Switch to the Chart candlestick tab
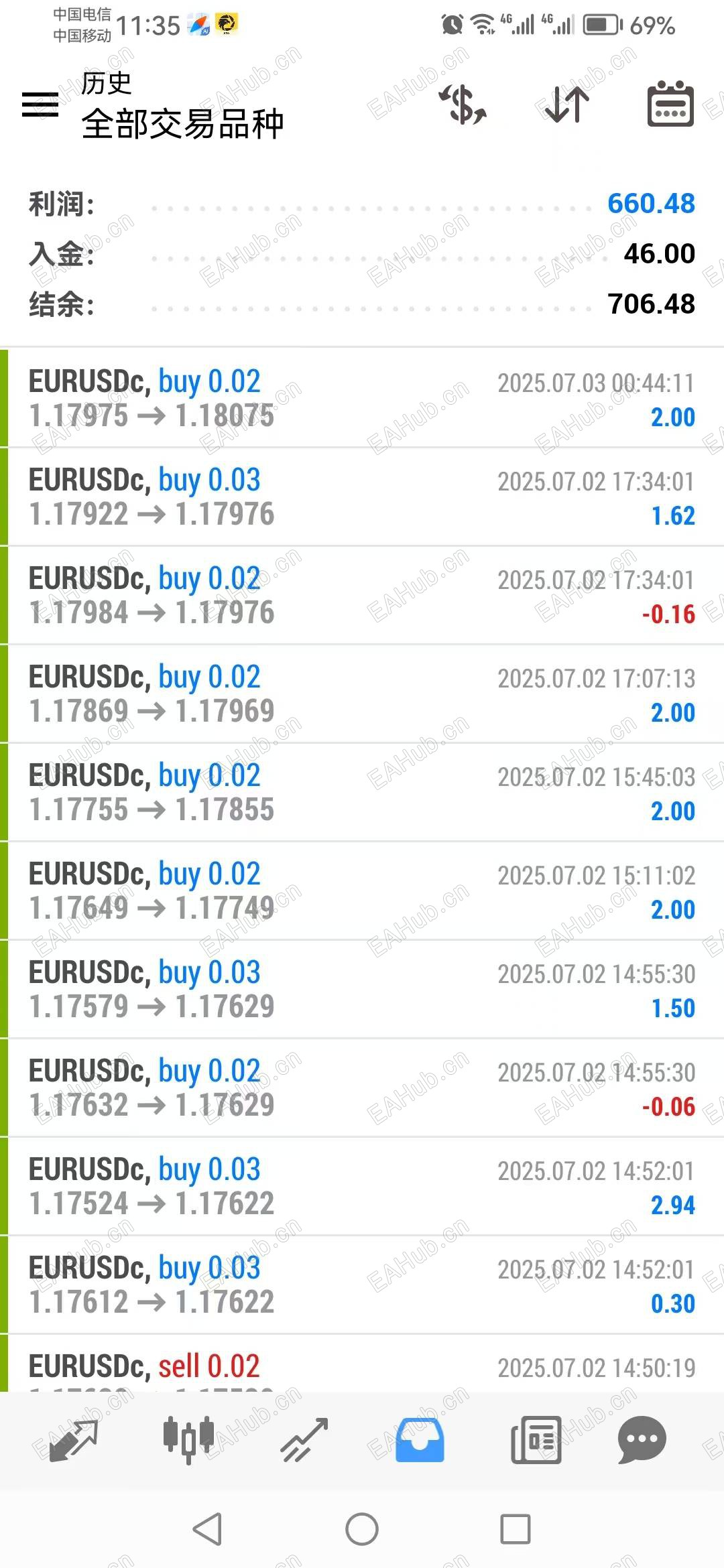 (188, 1439)
